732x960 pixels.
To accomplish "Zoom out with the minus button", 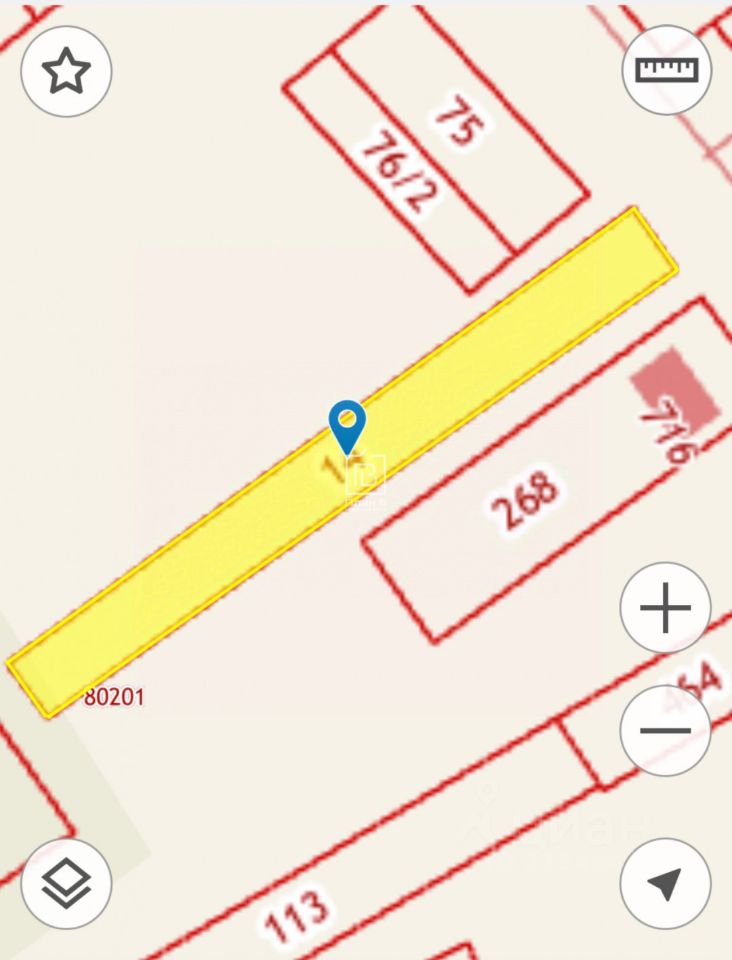I will [x=665, y=730].
